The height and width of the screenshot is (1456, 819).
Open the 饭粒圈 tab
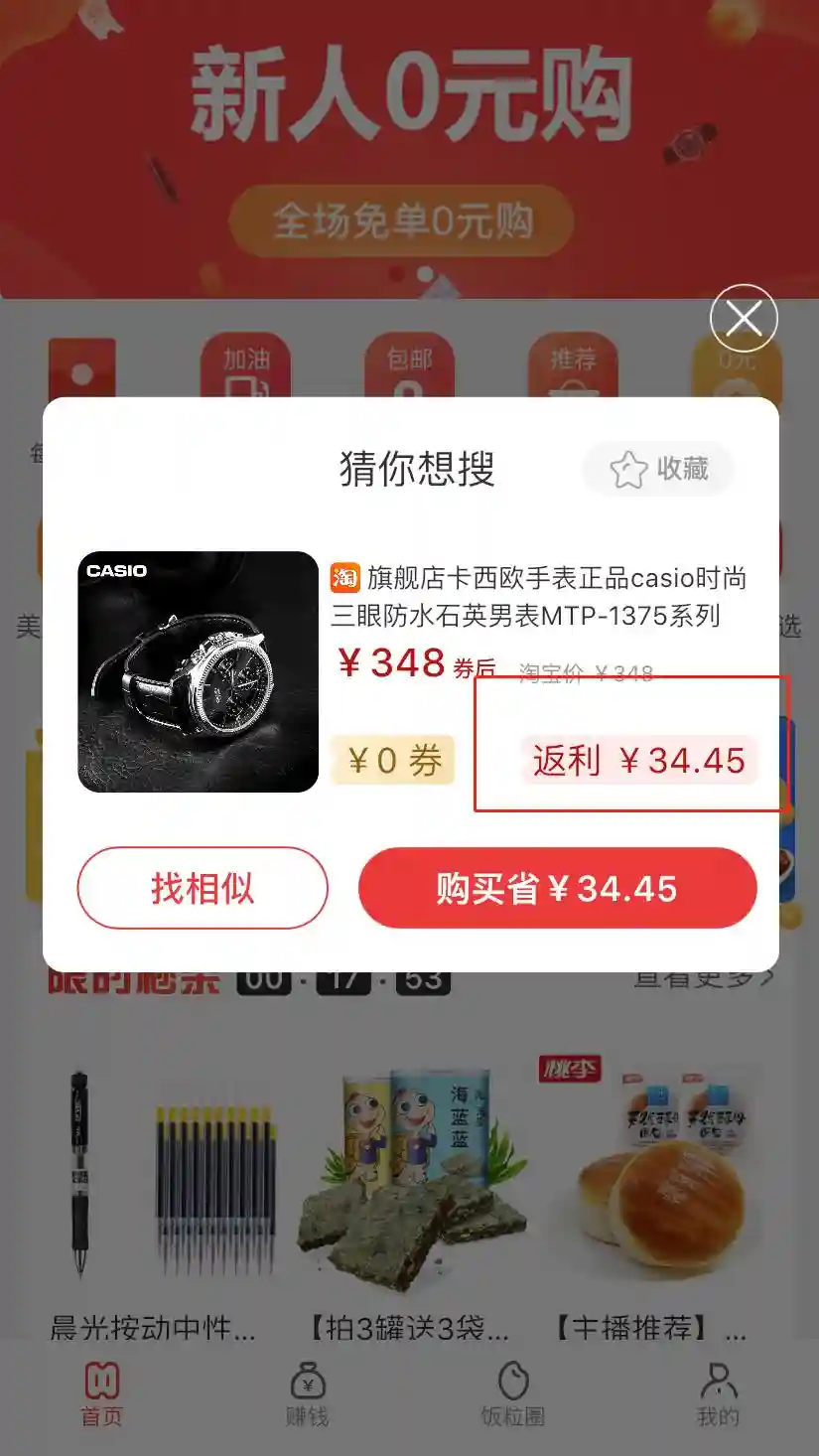coord(512,1394)
